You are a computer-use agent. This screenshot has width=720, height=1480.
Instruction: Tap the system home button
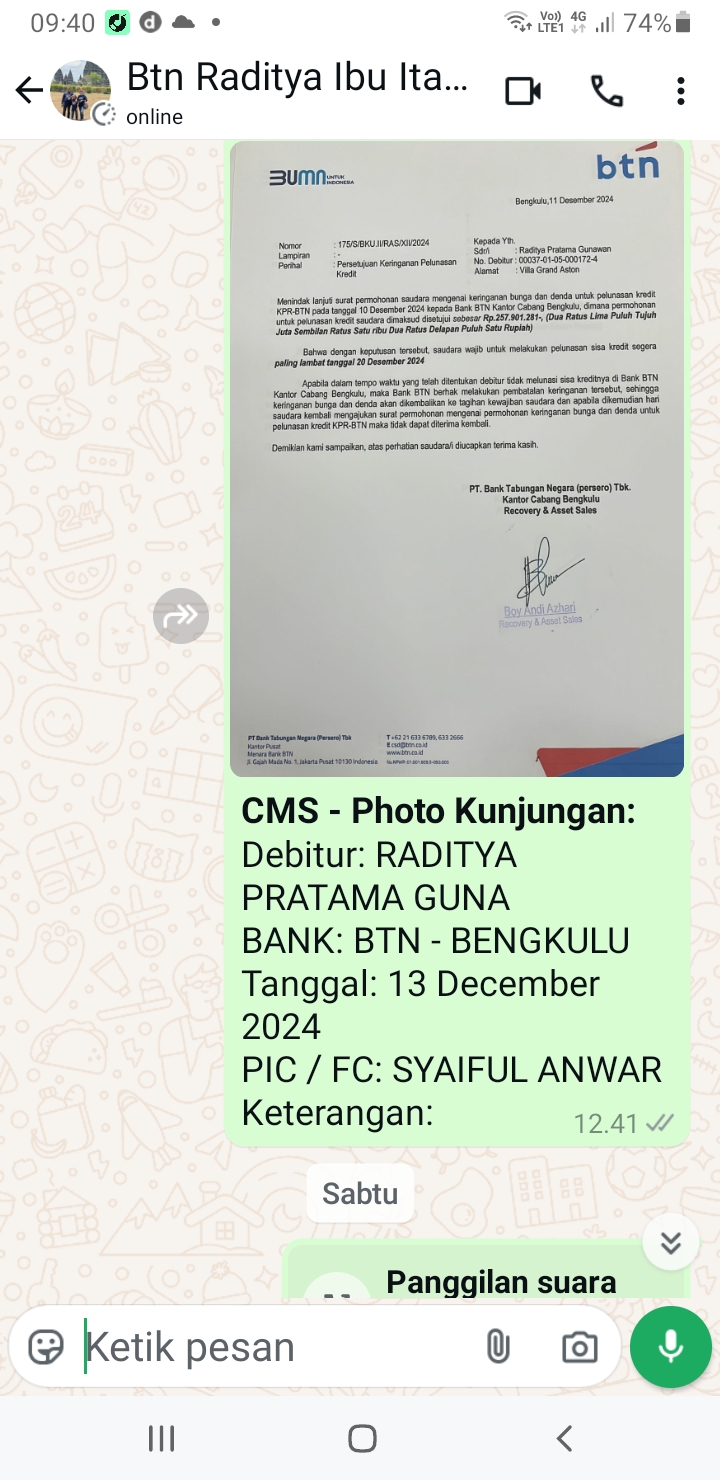(x=361, y=1439)
